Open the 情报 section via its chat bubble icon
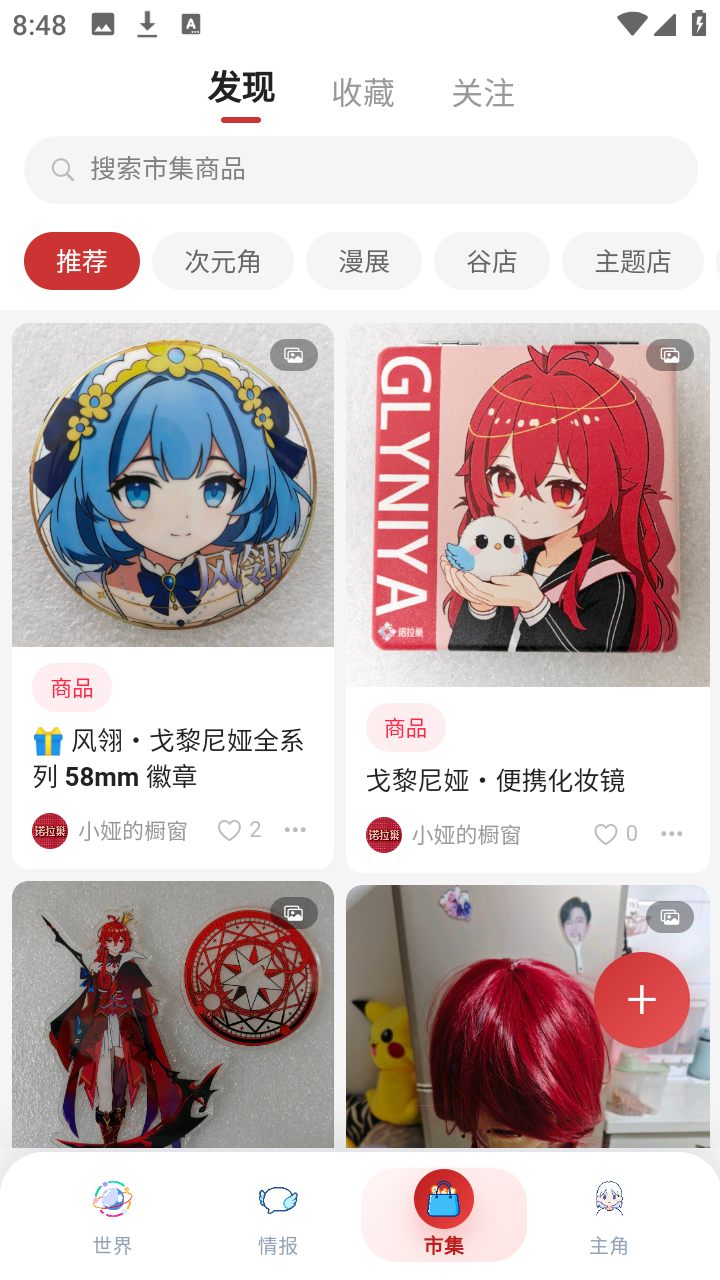 pos(277,1199)
